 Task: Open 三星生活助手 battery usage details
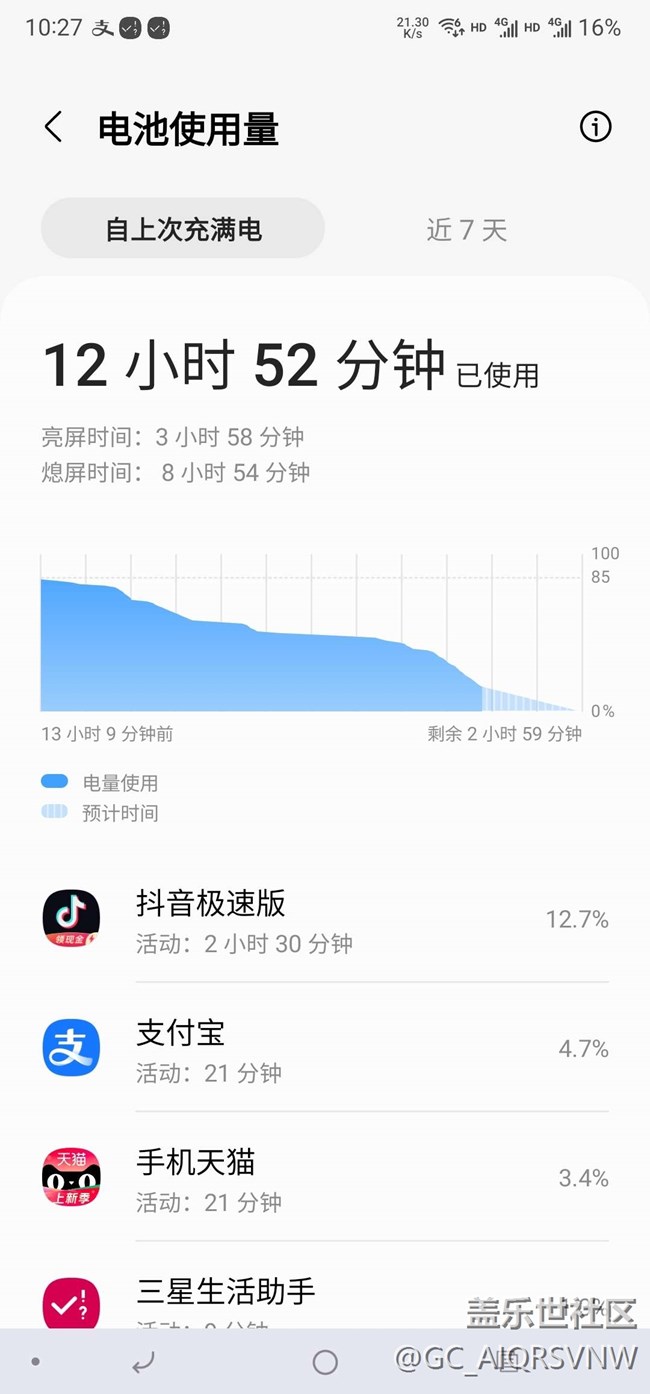click(325, 1288)
